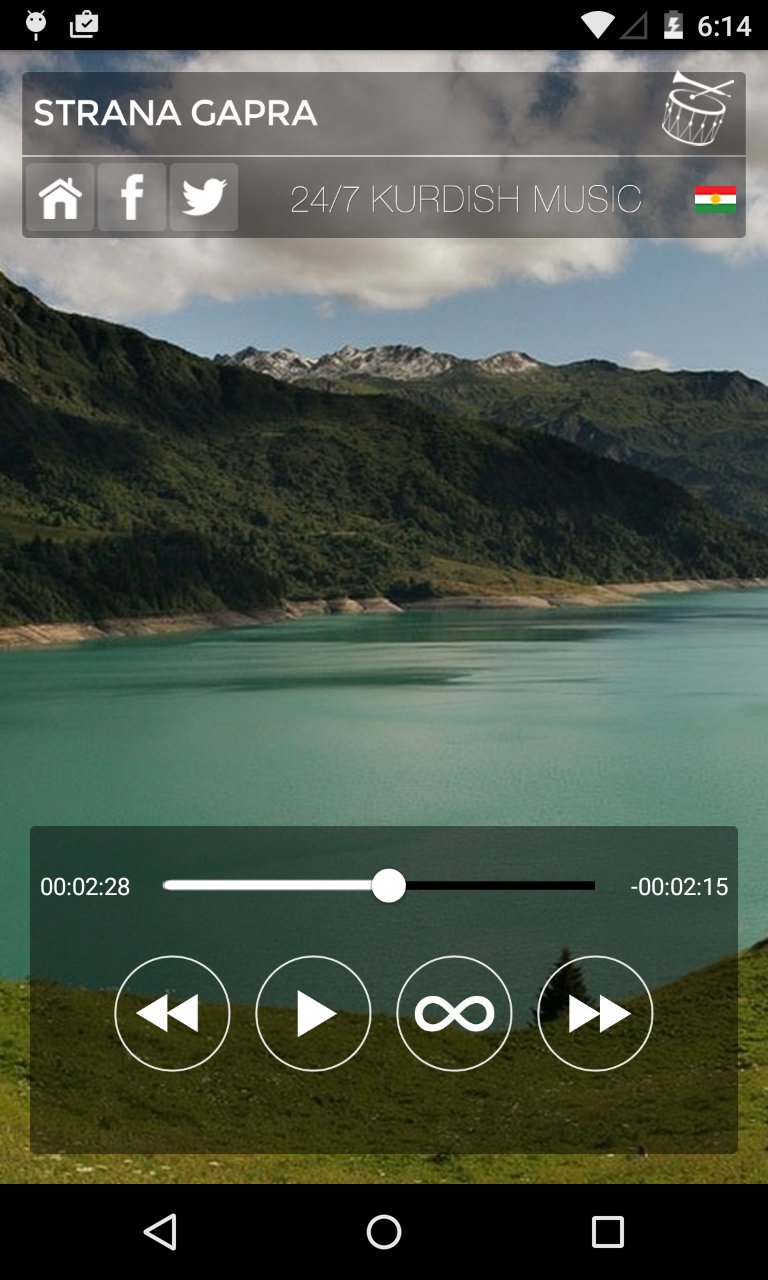Tap the seek bar to change position
Image resolution: width=768 pixels, height=1280 pixels.
point(379,886)
